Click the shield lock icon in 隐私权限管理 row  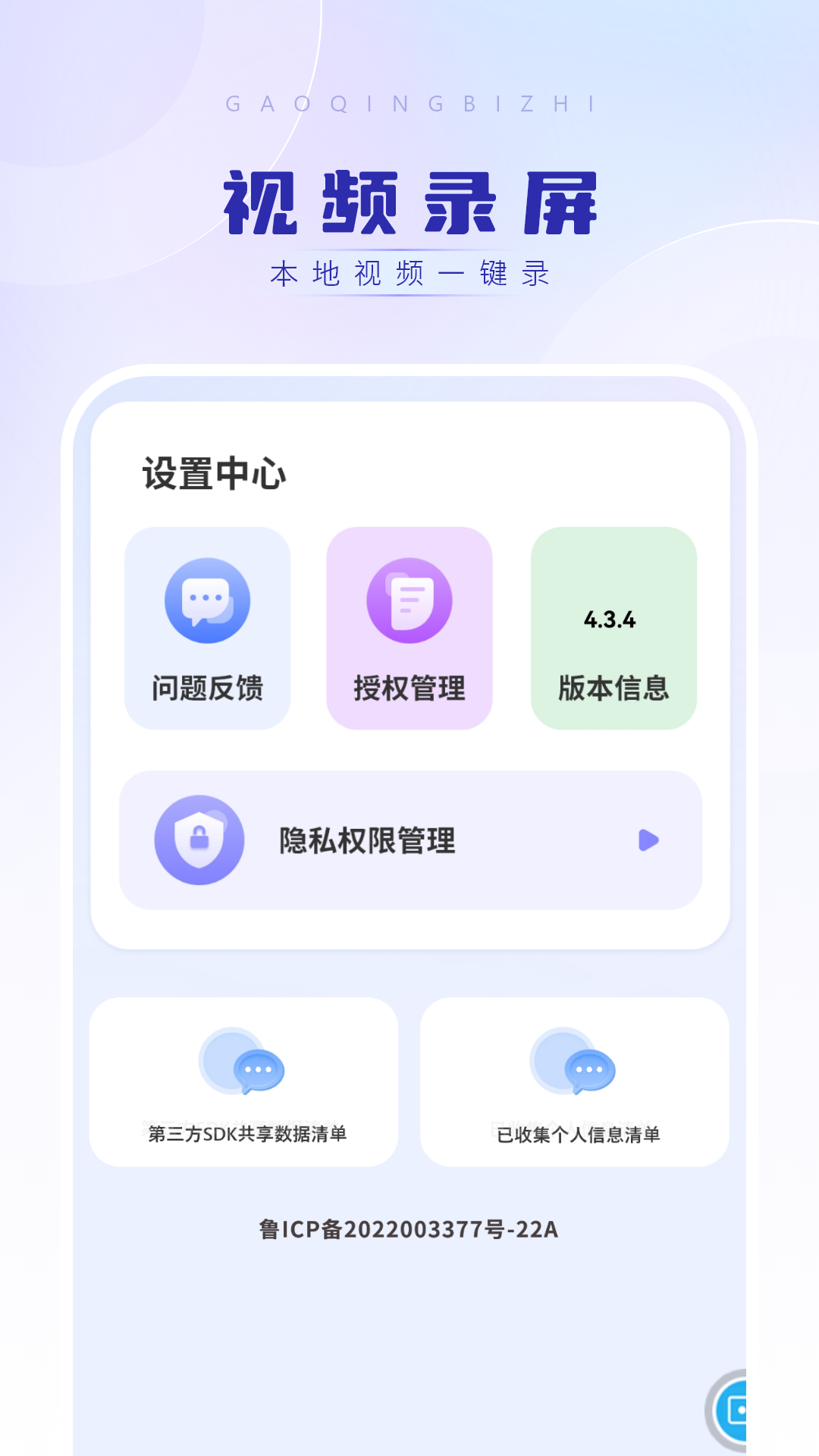pos(199,840)
